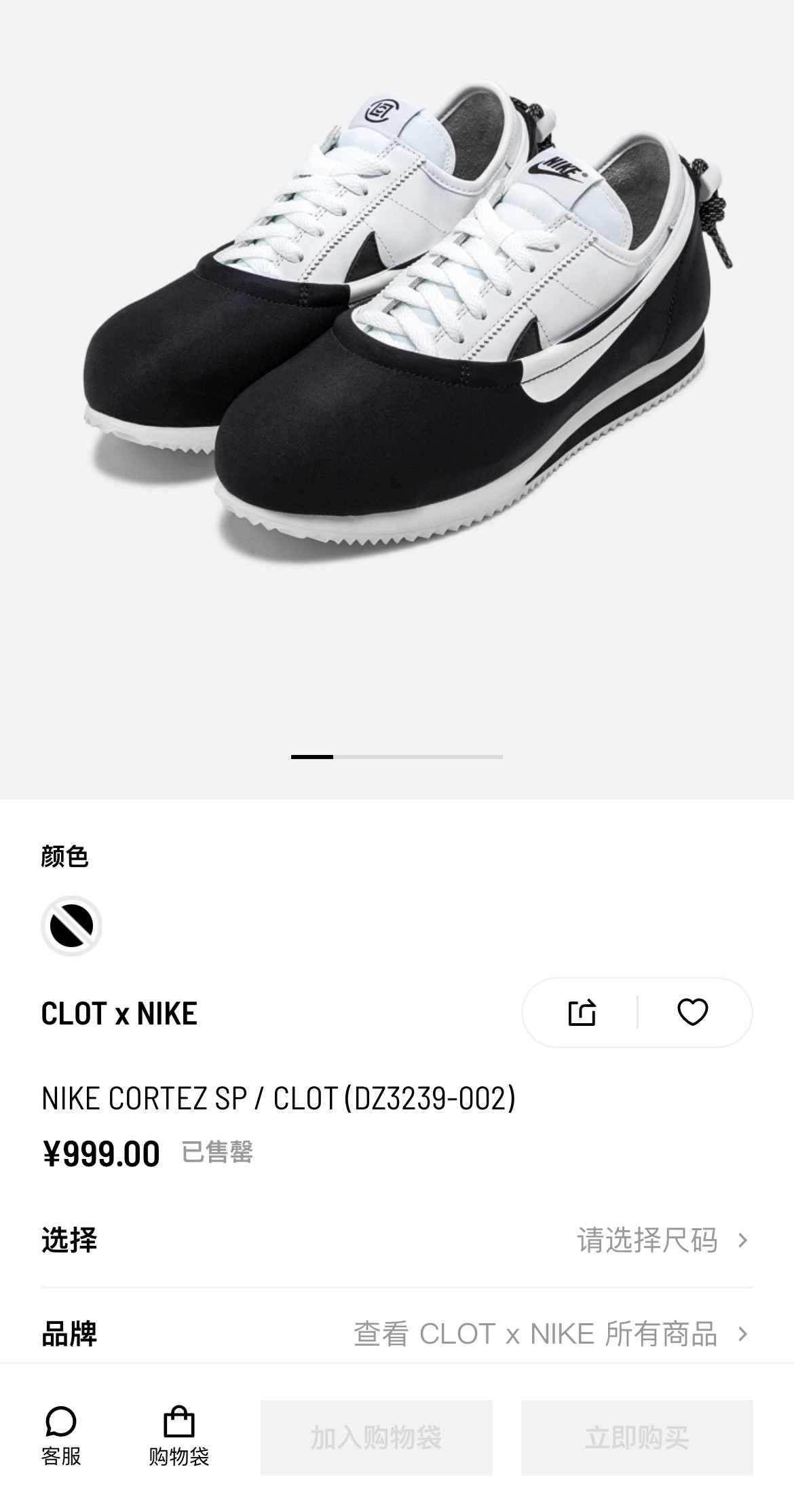Screen dimensions: 794x1512
Task: Tap the 加入购物袋 add to bag button
Action: tap(376, 1437)
